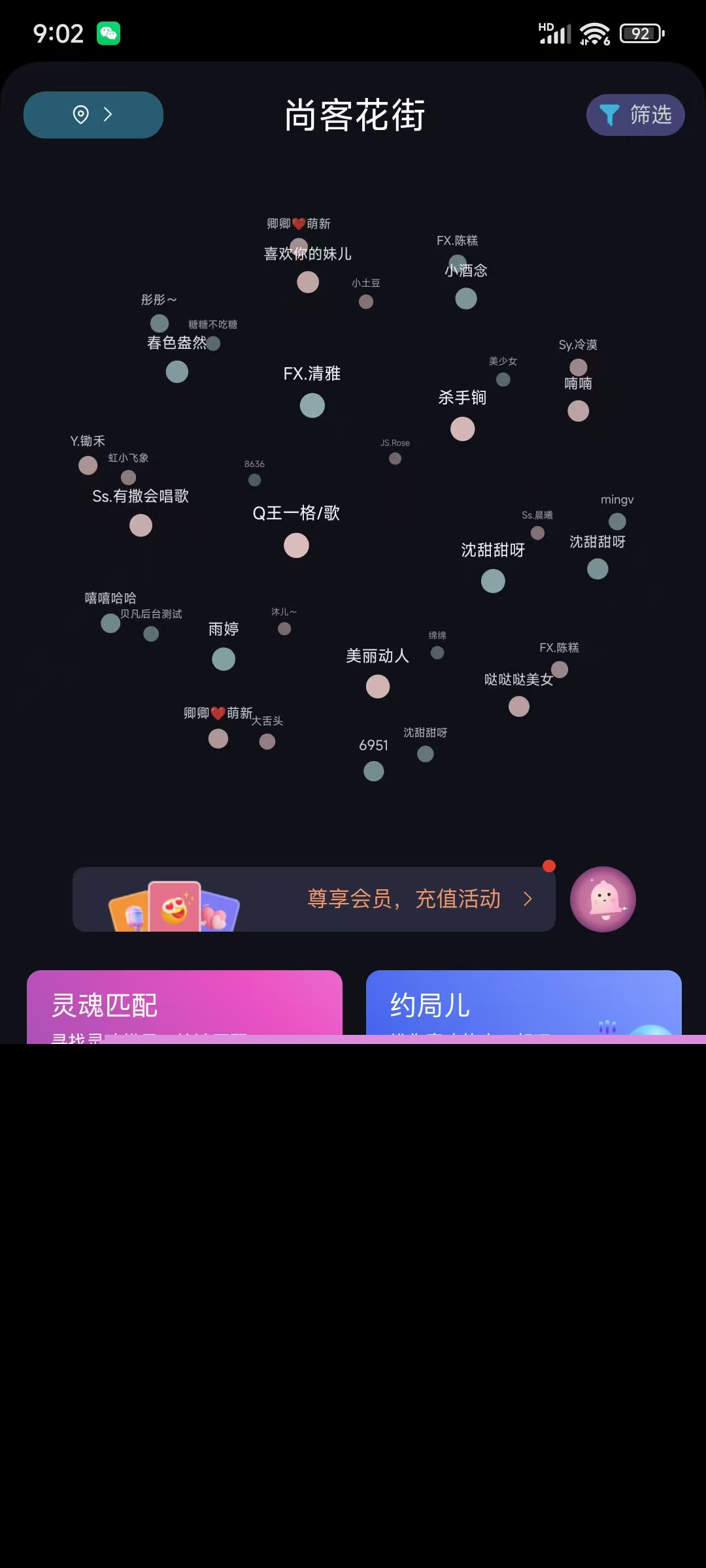706x1568 pixels.
Task: Open the 灵魂匹配 card
Action: (184, 1006)
